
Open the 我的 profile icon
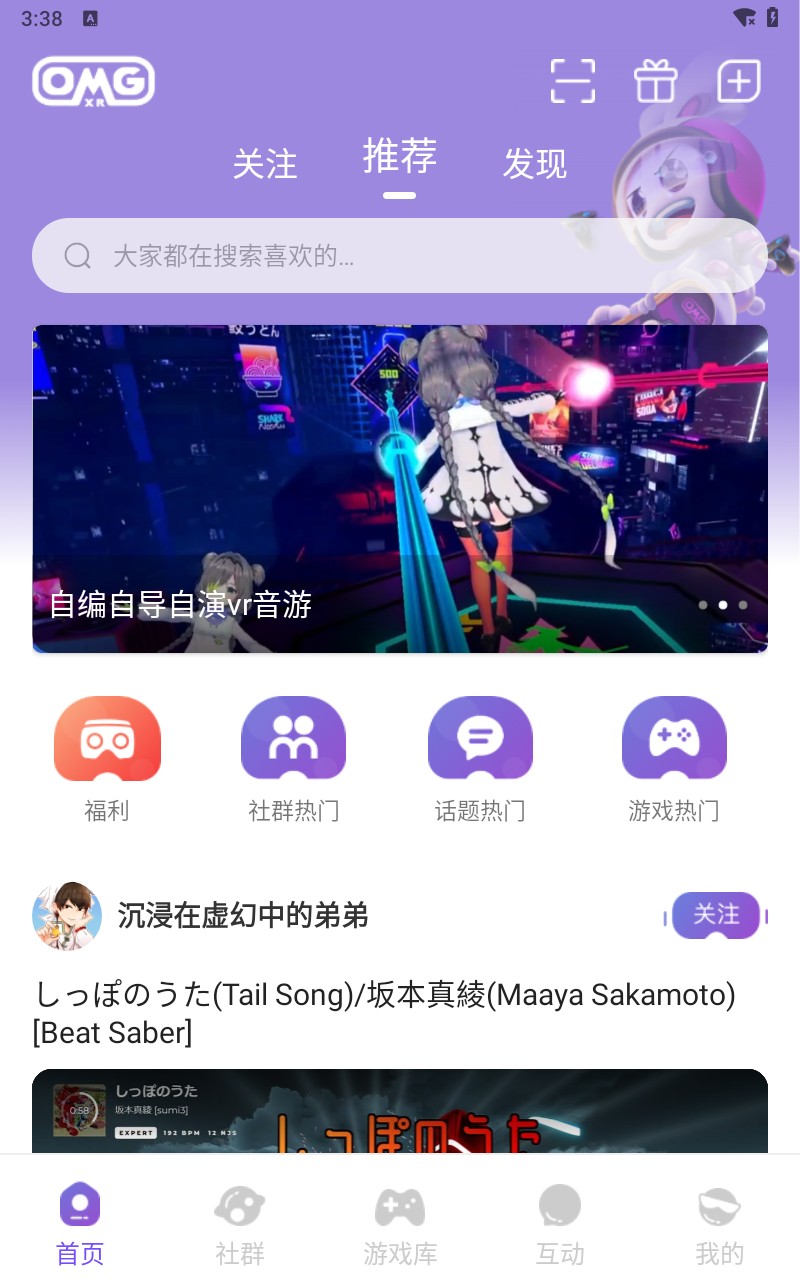(x=720, y=1215)
